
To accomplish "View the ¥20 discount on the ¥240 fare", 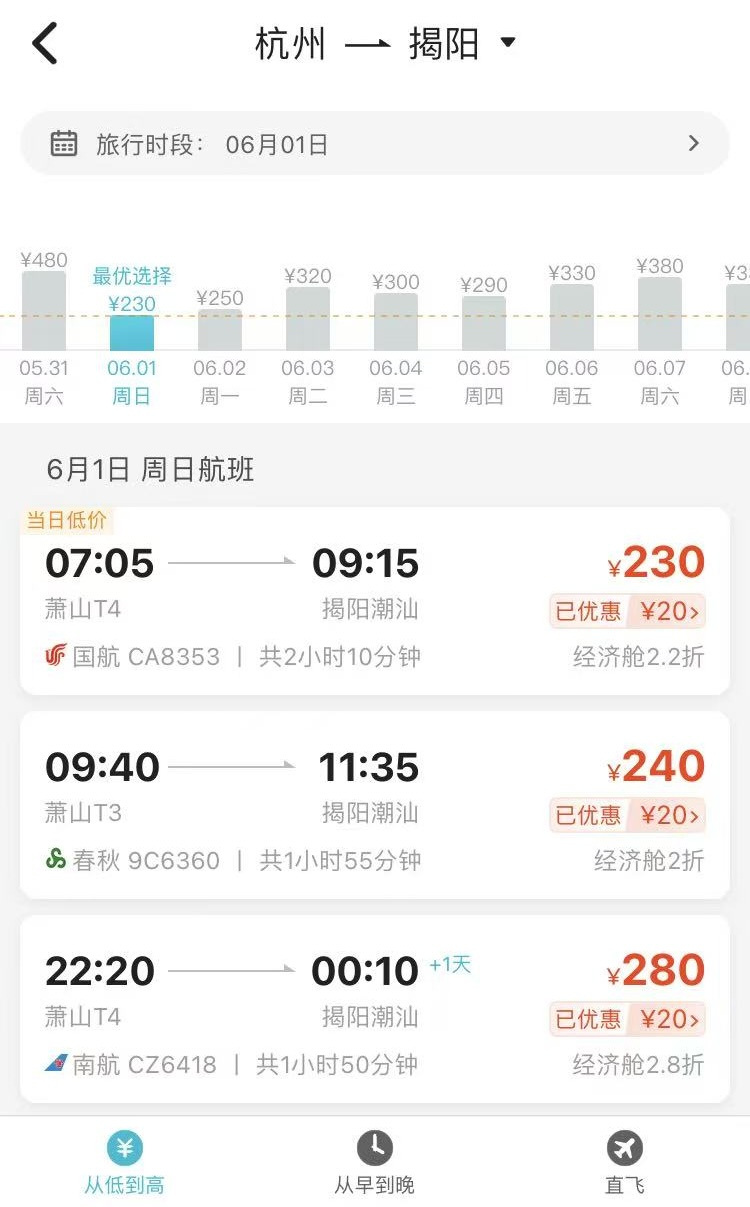I will point(628,815).
